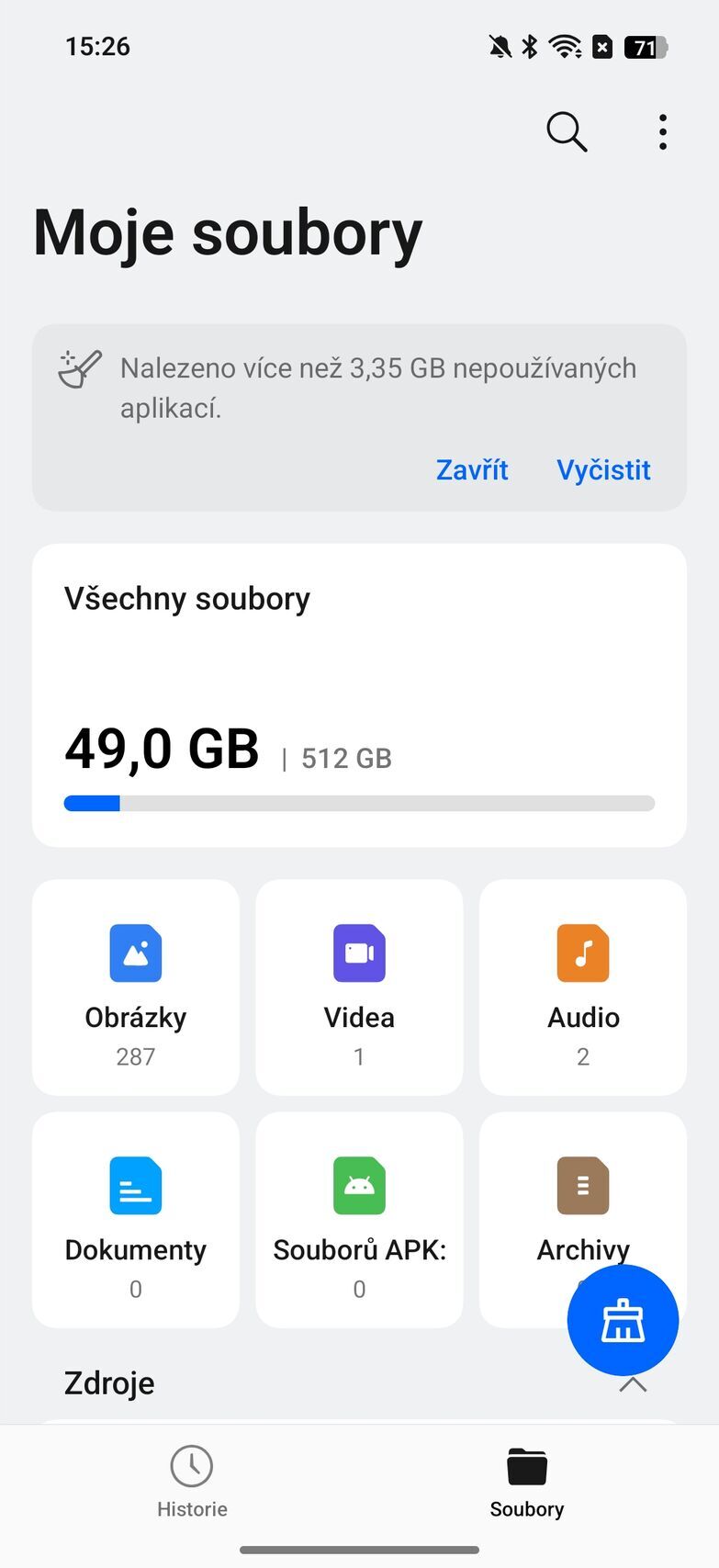Dismiss the banner with Zavřít
The width and height of the screenshot is (719, 1568).
point(471,469)
